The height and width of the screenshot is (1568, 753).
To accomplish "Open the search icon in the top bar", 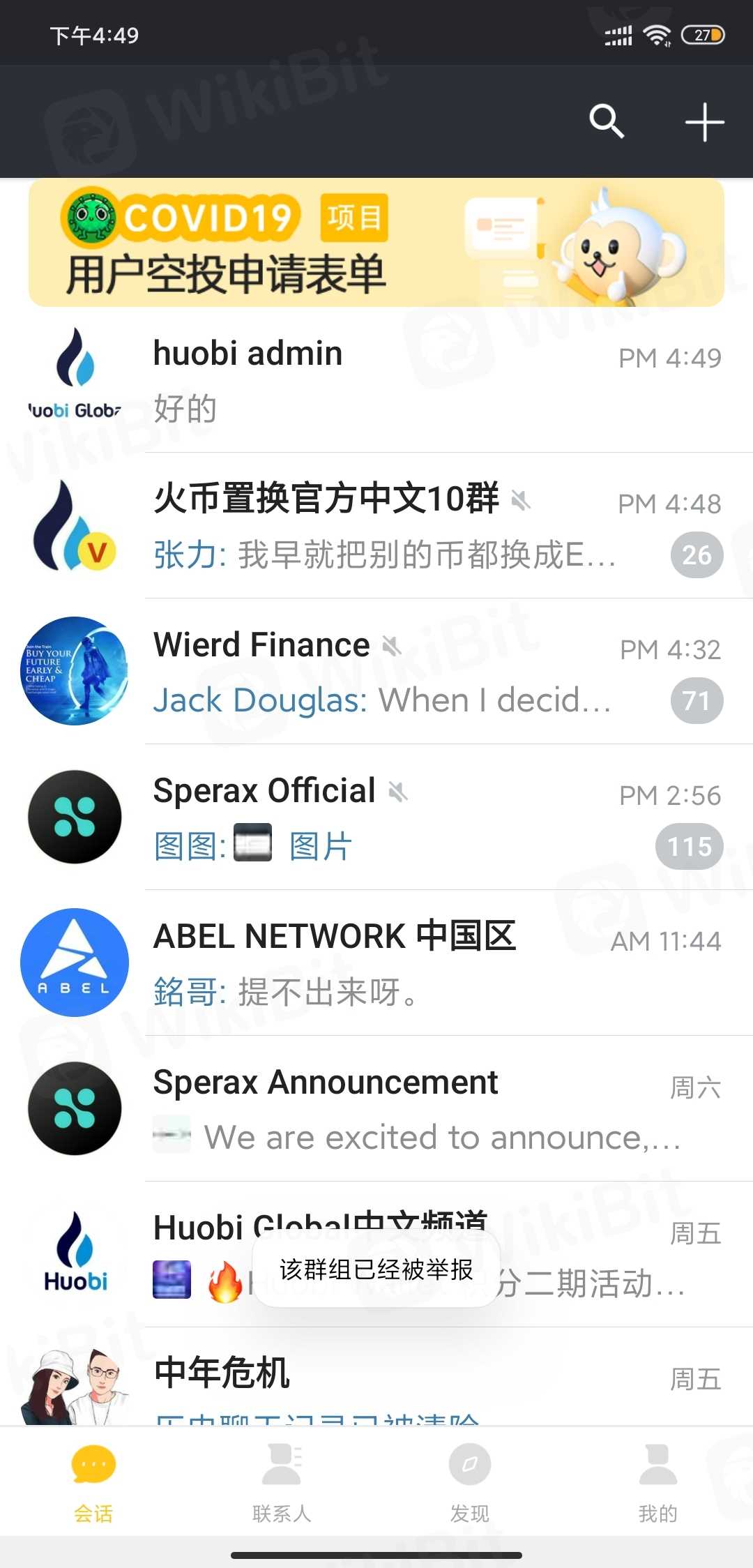I will pos(607,122).
